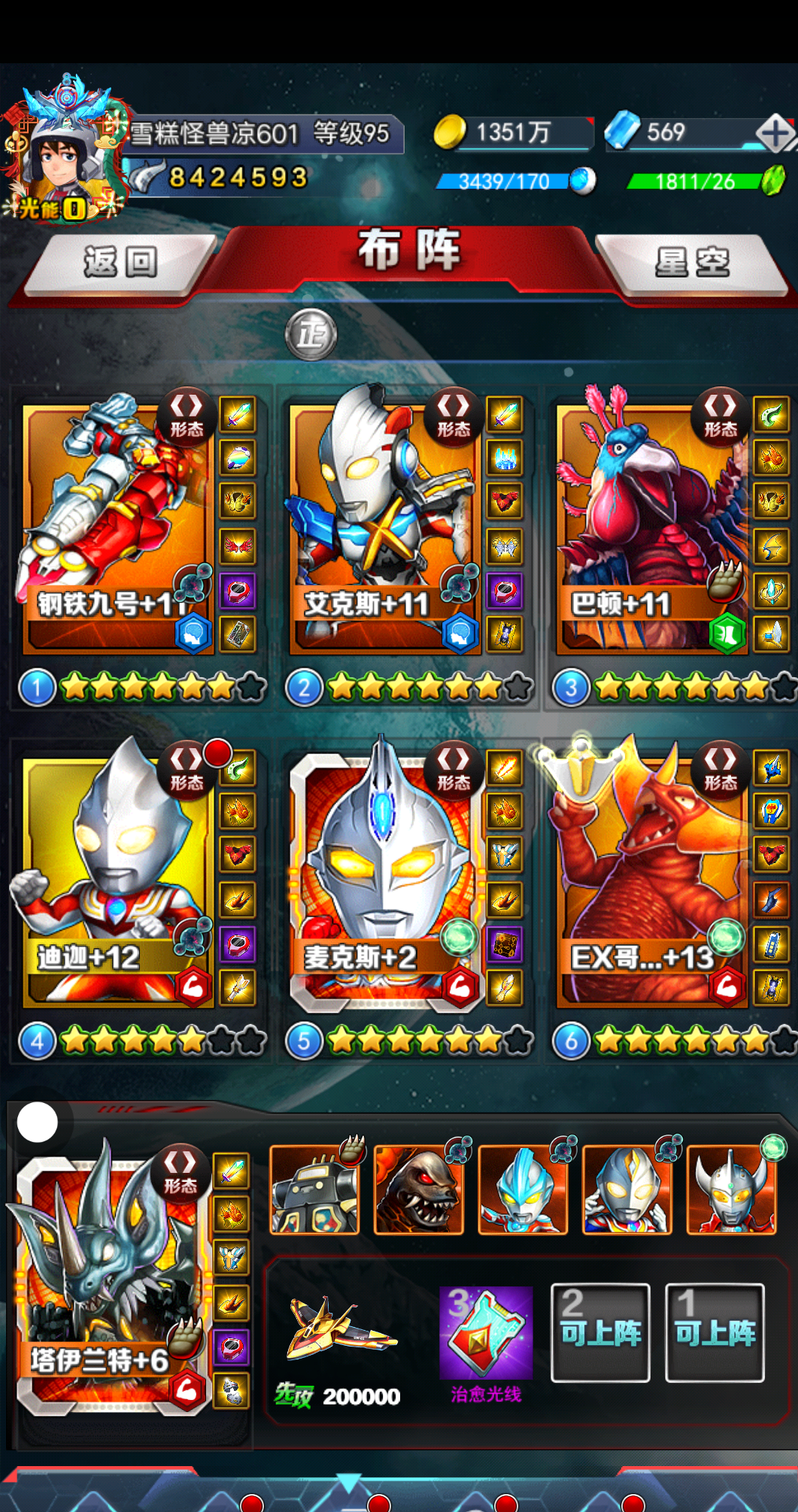The width and height of the screenshot is (798, 1512).
Task: Tap the plus icon to add diamonds
Action: (x=775, y=134)
